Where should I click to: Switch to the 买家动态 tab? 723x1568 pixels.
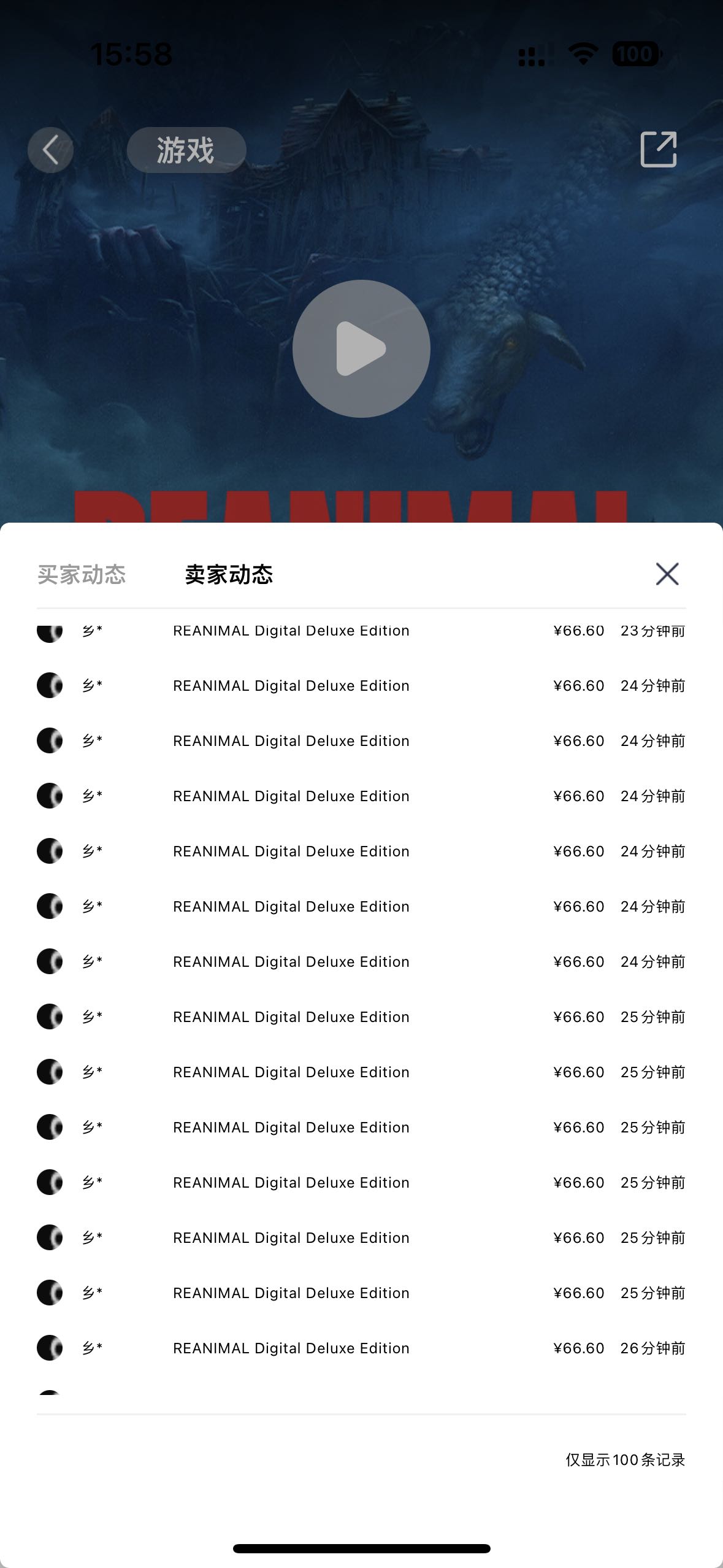point(82,575)
